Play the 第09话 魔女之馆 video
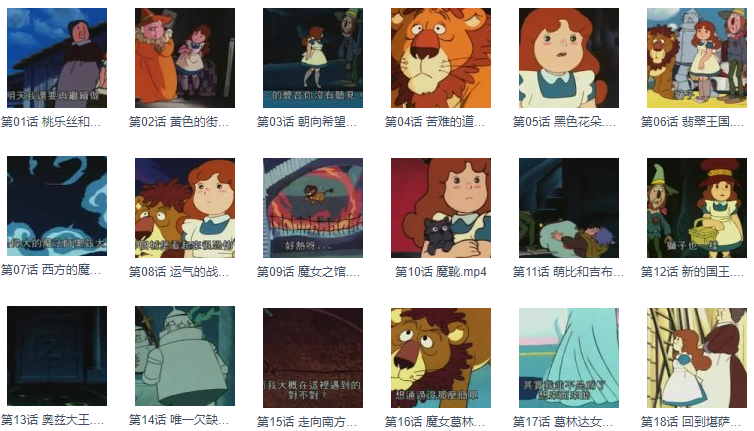The width and height of the screenshot is (754, 431). [x=312, y=207]
